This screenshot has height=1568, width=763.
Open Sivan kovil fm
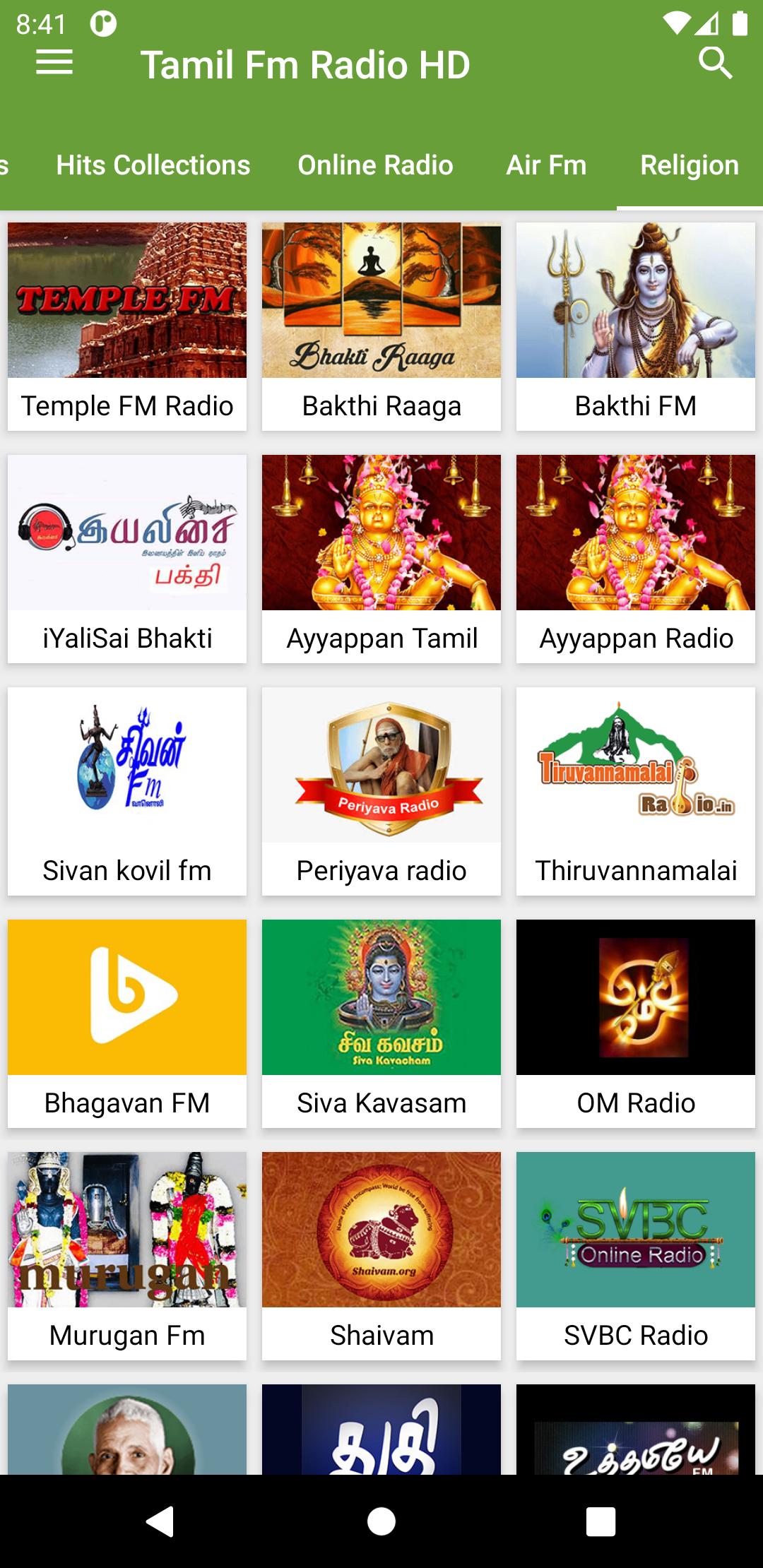pos(127,791)
